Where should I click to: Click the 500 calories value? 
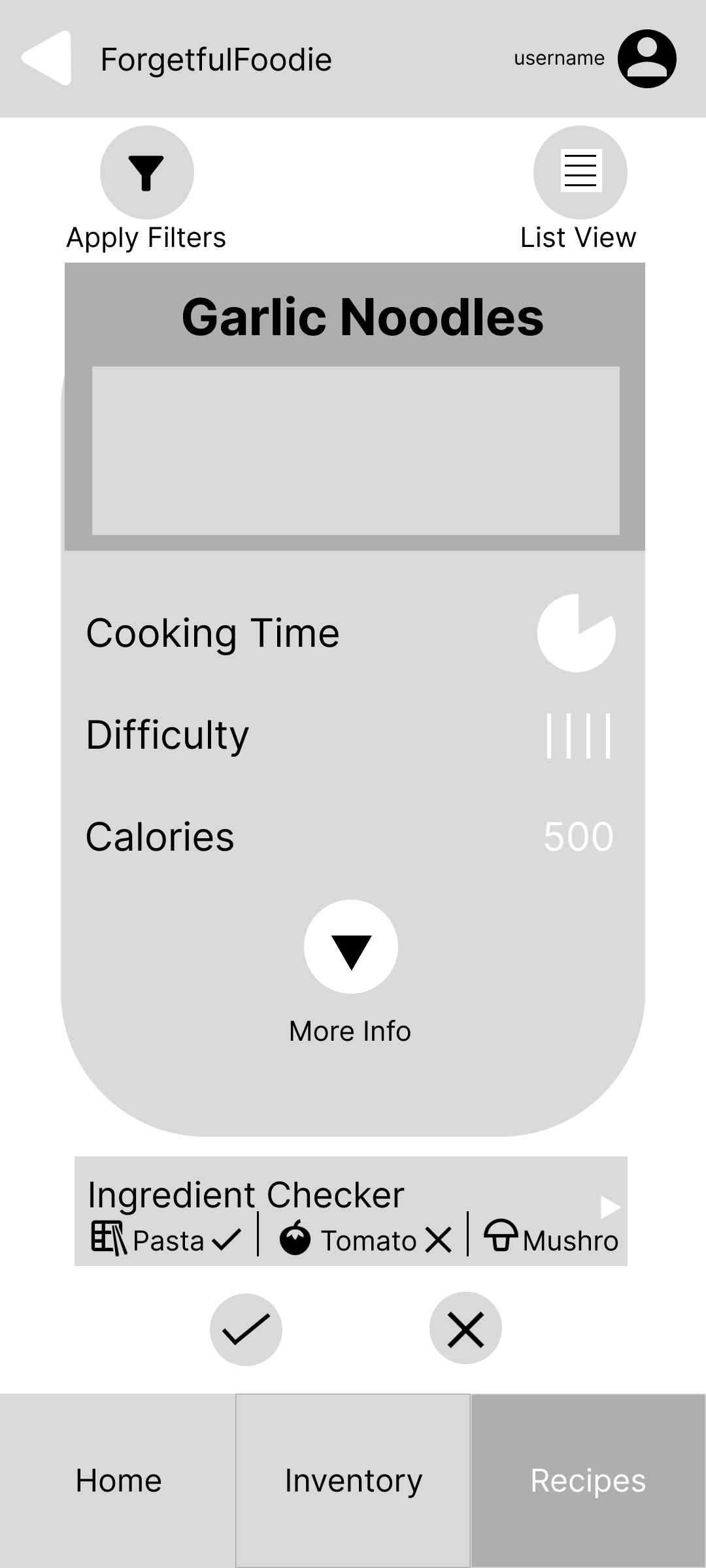(x=579, y=837)
